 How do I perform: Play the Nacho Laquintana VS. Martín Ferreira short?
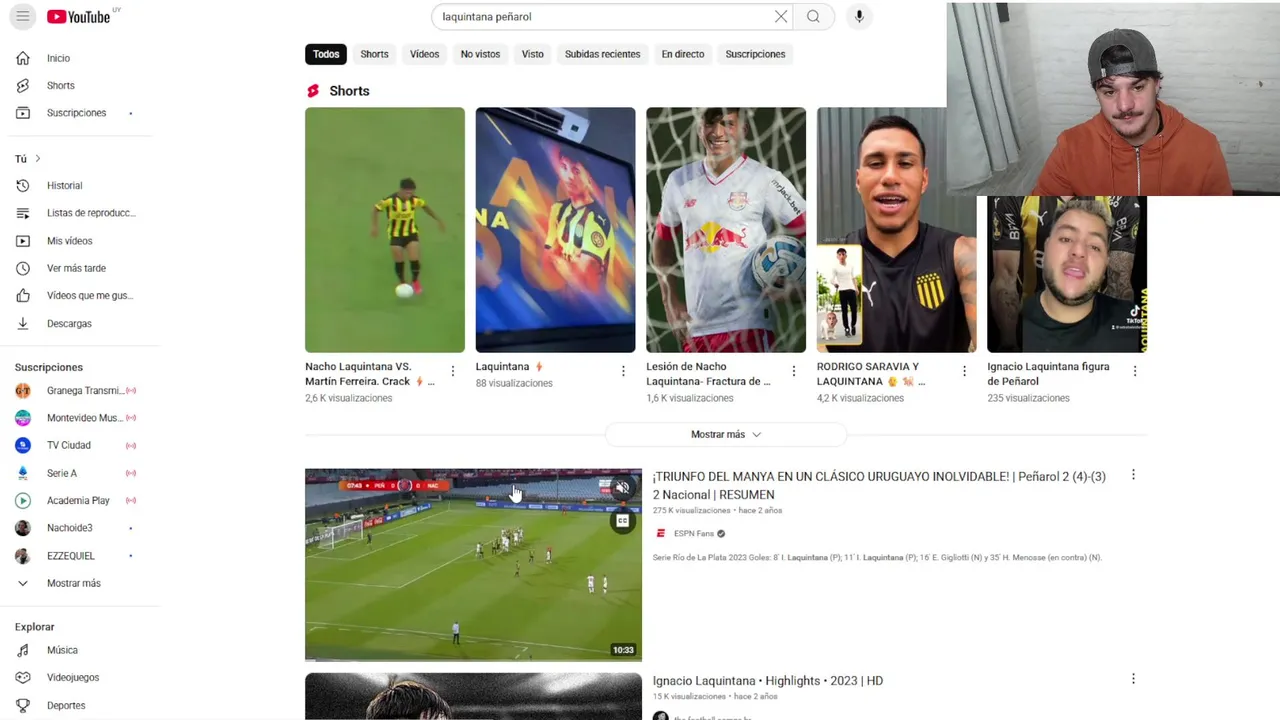tap(384, 230)
